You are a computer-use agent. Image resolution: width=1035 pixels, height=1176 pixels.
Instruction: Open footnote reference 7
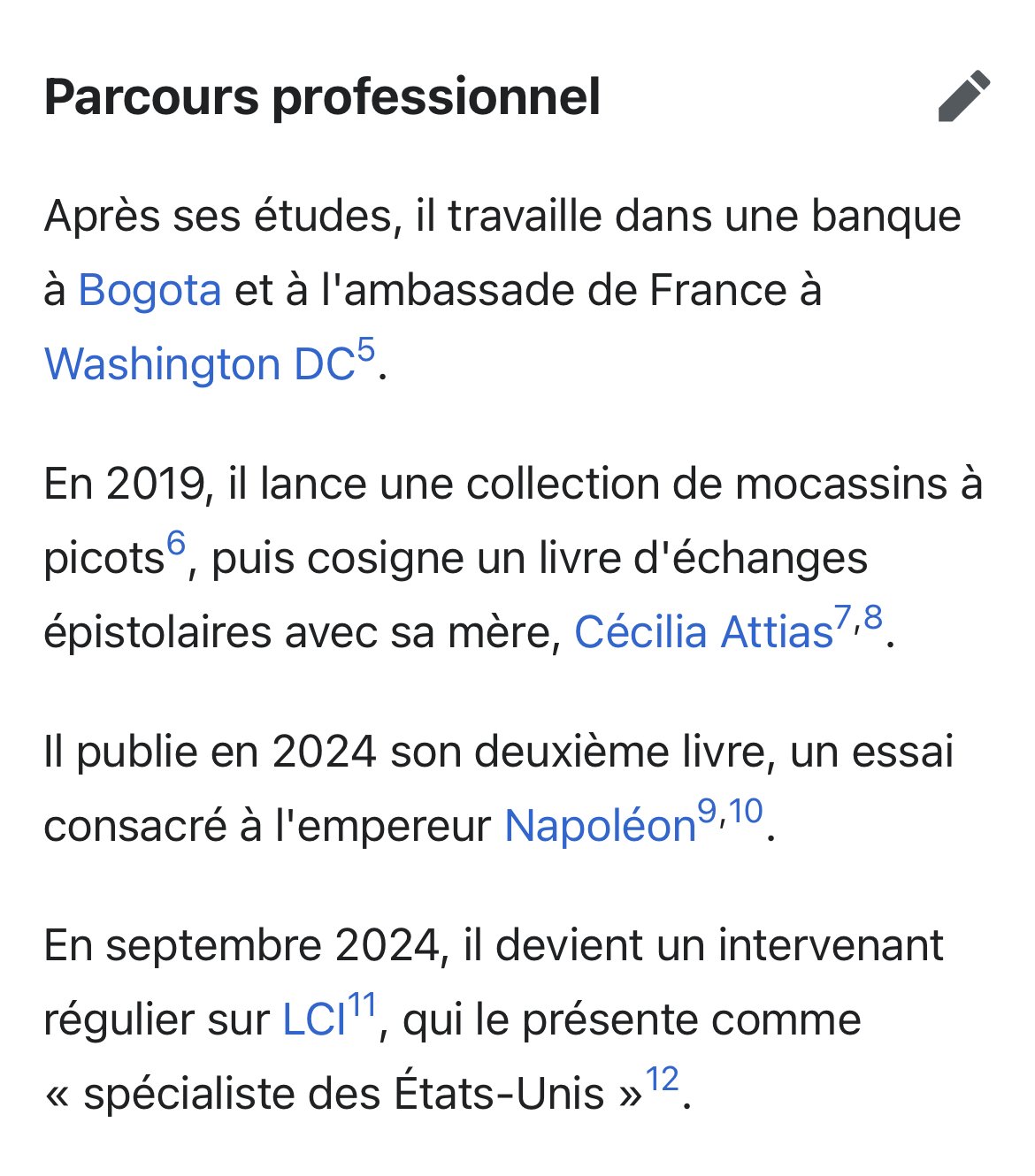point(843,617)
